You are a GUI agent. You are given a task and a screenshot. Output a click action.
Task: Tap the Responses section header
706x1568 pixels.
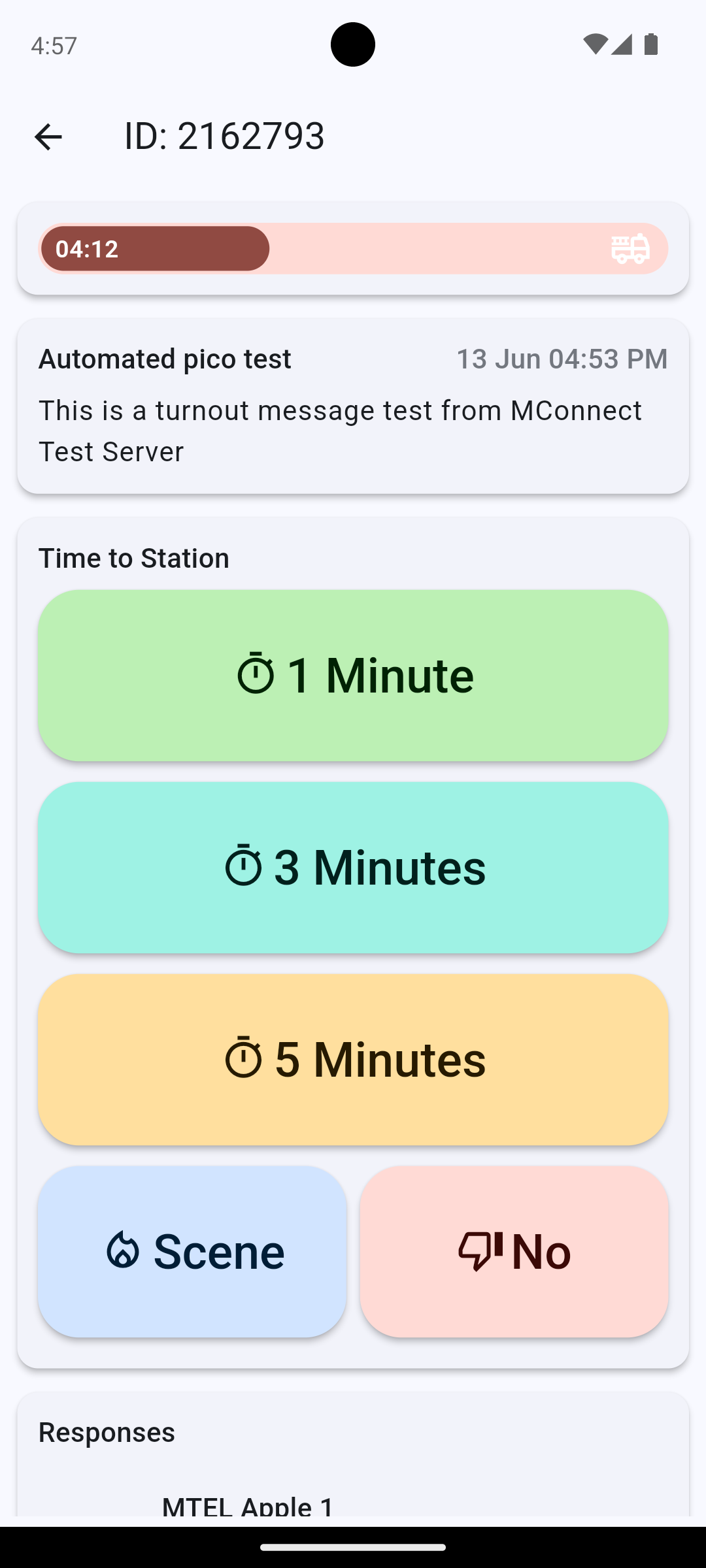107,1431
